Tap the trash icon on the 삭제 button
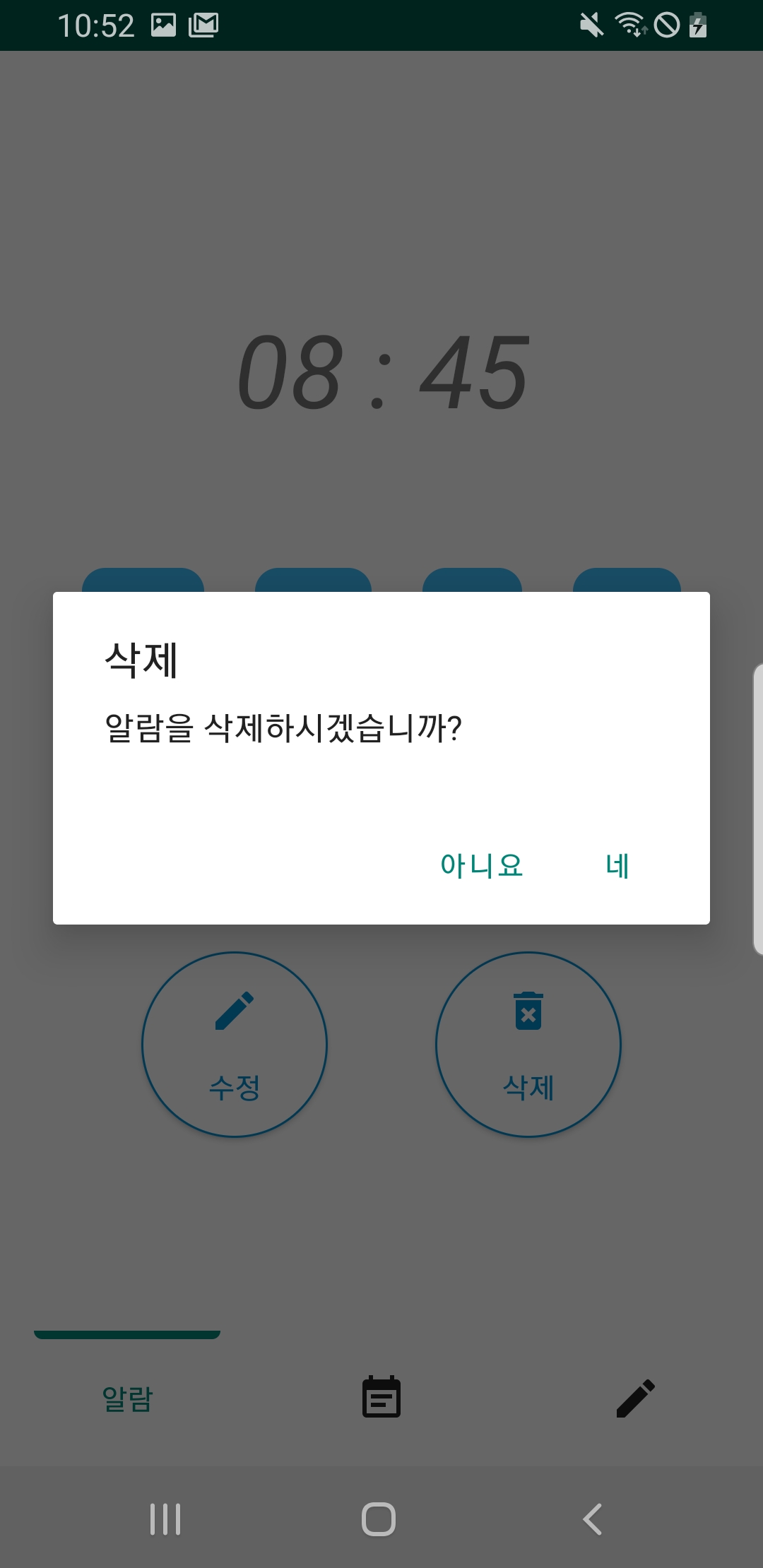 click(x=528, y=1010)
